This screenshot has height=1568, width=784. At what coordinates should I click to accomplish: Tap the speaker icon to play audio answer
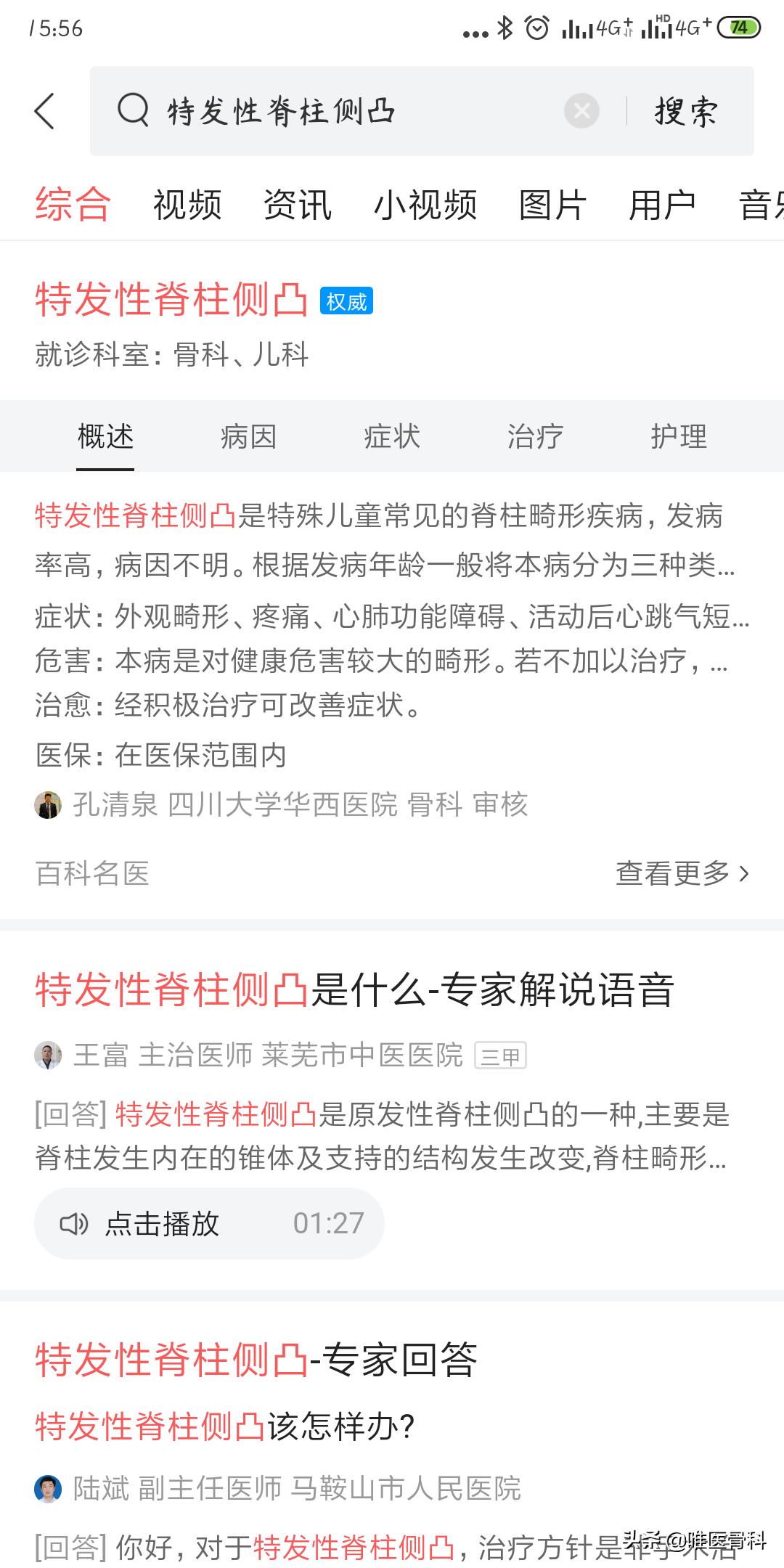[75, 1222]
